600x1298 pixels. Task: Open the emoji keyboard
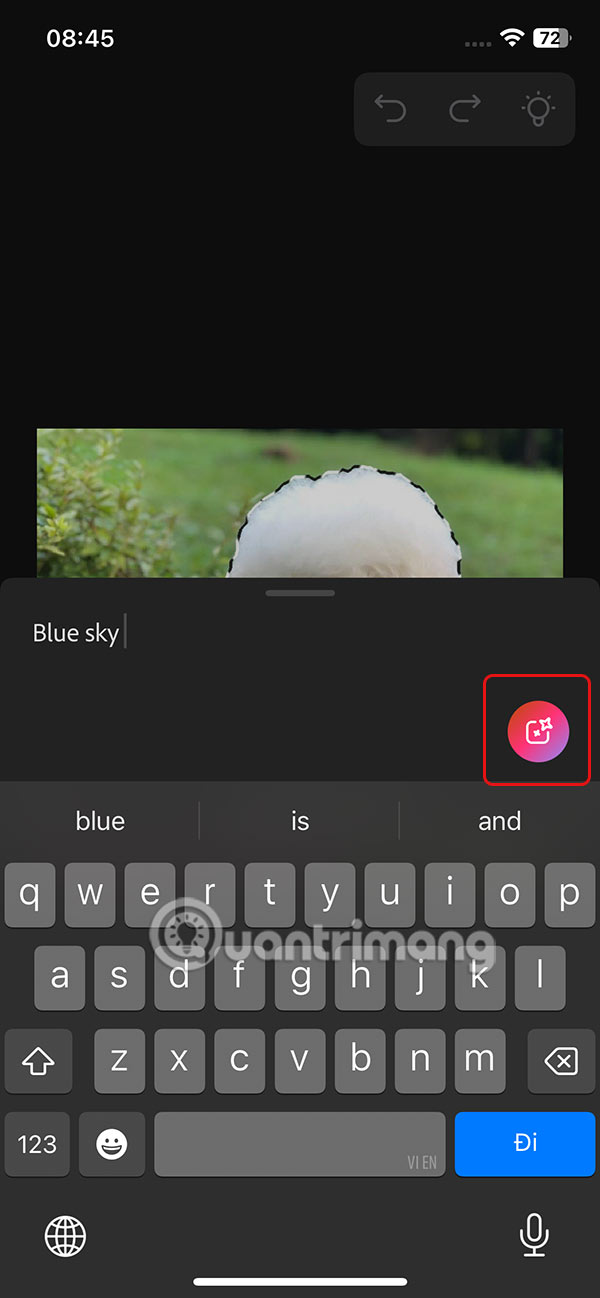[112, 1144]
